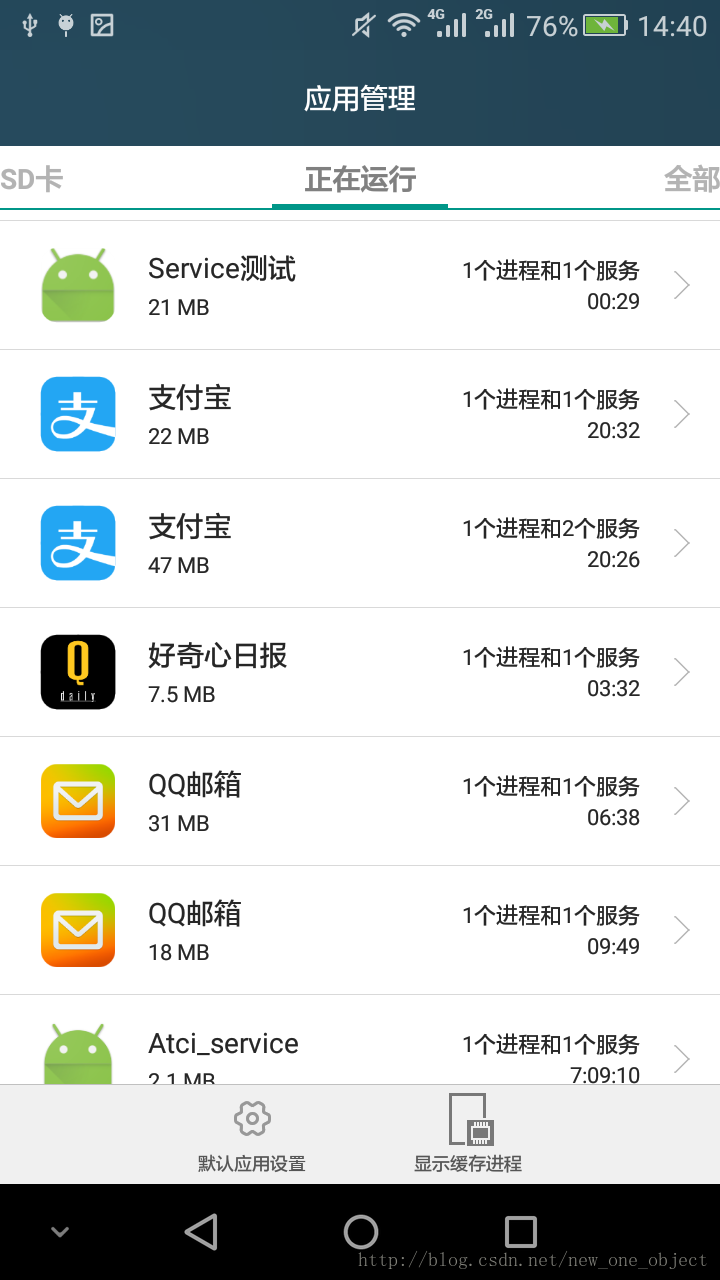Screen dimensions: 720x1280
Task: Open the 支付宝 entry using 47 MB
Action: pos(360,543)
